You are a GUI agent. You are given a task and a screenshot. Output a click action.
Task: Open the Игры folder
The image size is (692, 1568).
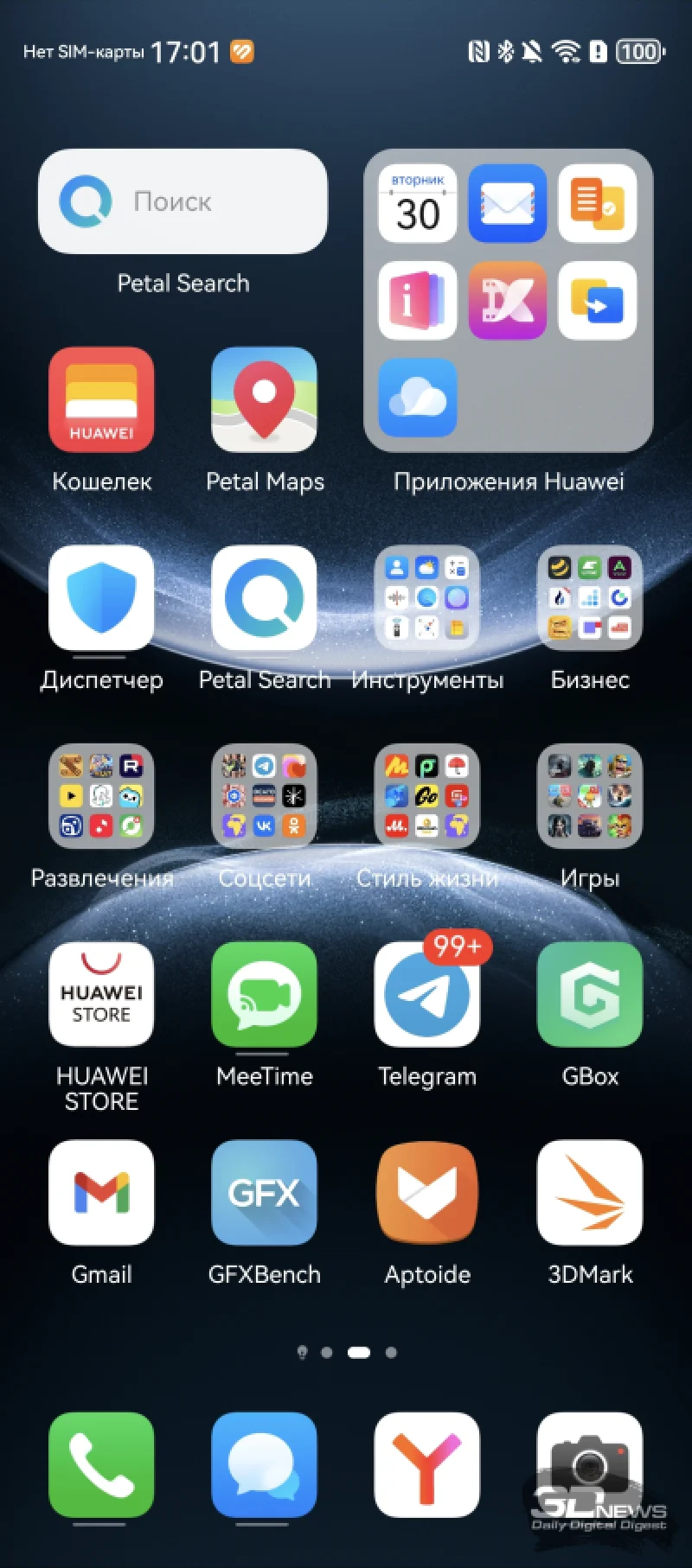click(589, 796)
